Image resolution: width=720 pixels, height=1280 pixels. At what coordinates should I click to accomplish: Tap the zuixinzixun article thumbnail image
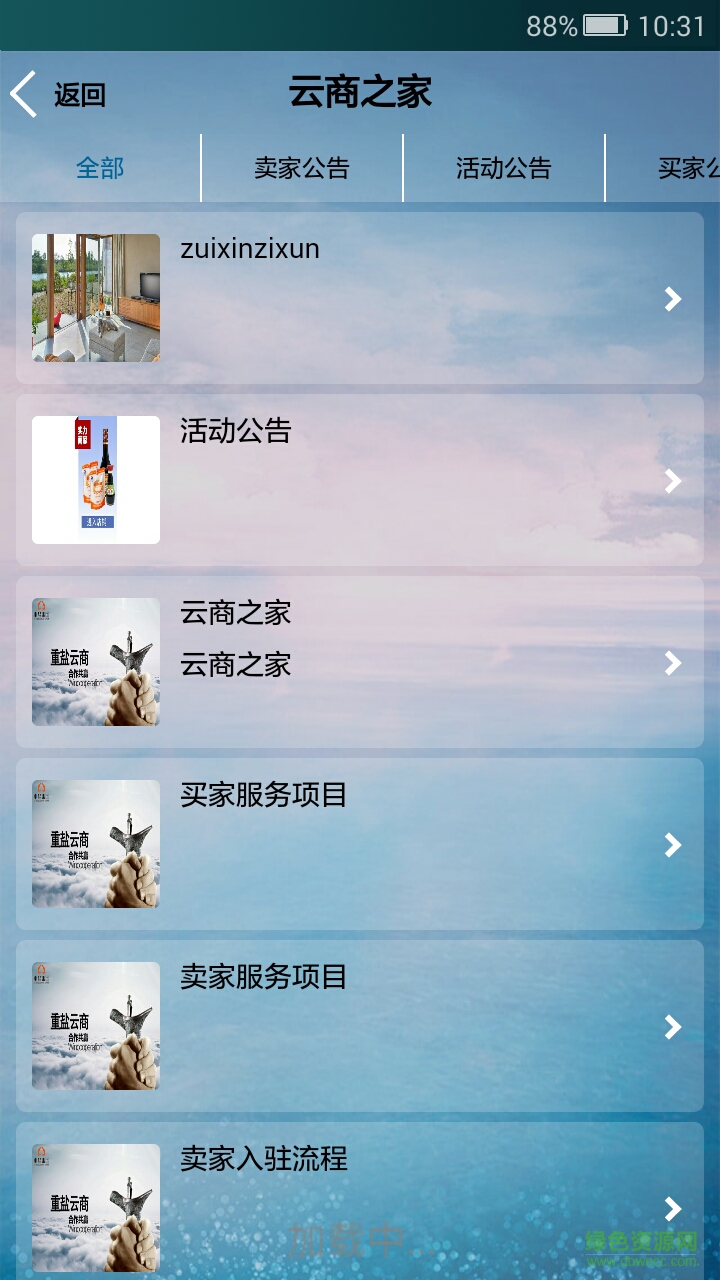(95, 298)
